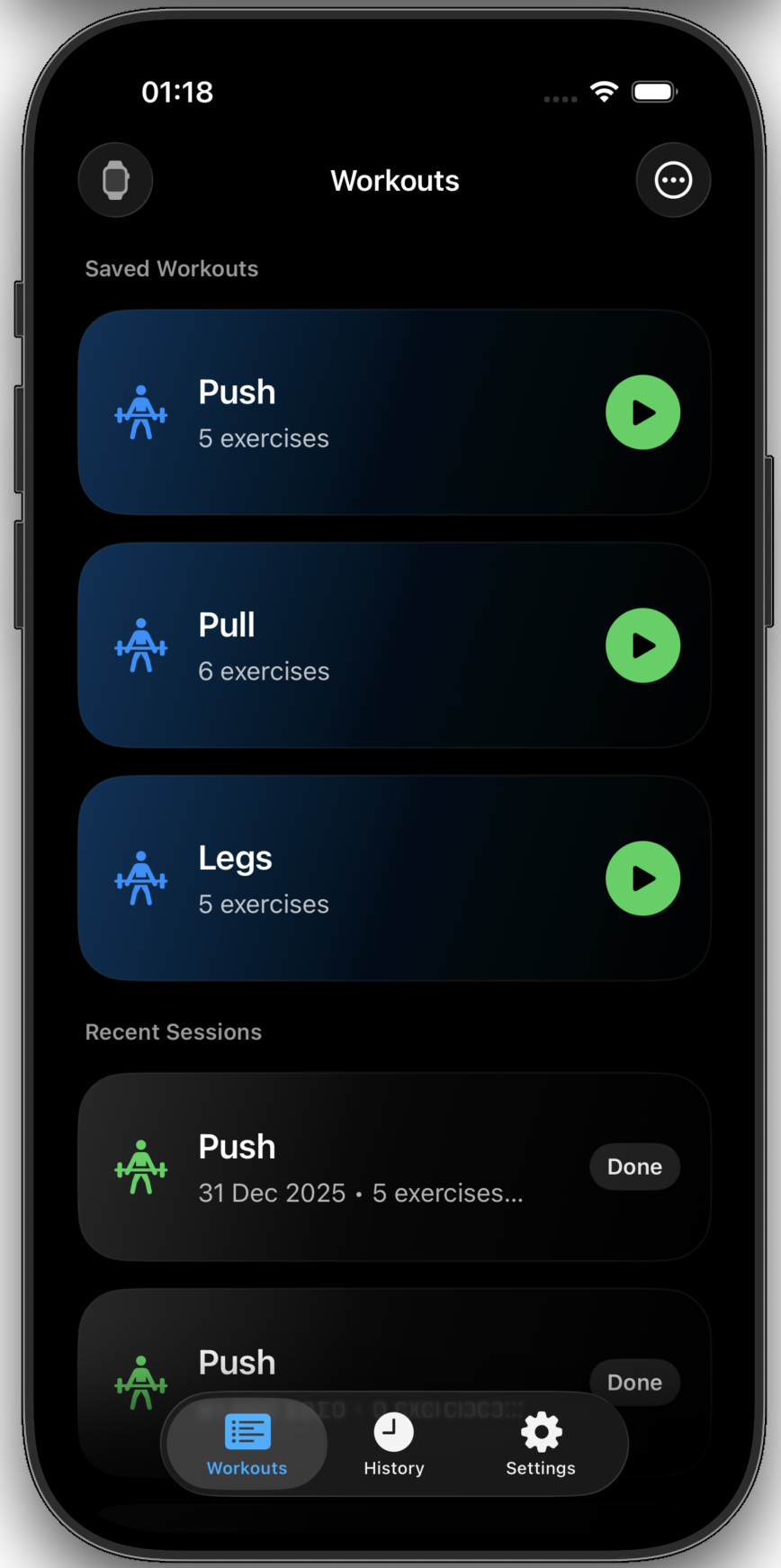The image size is (781, 1568).
Task: Select the History clock icon
Action: point(393,1430)
